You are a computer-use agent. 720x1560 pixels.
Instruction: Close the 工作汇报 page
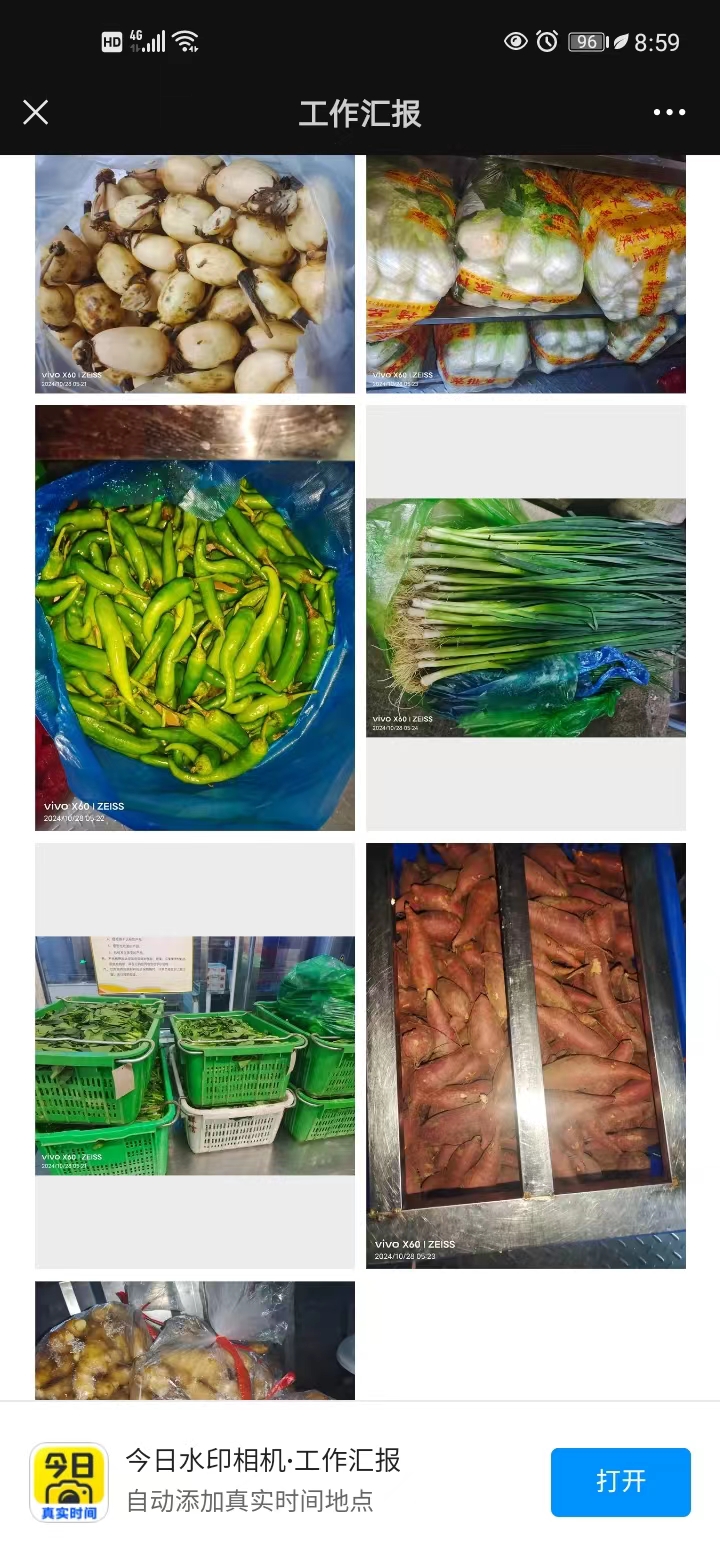(36, 112)
